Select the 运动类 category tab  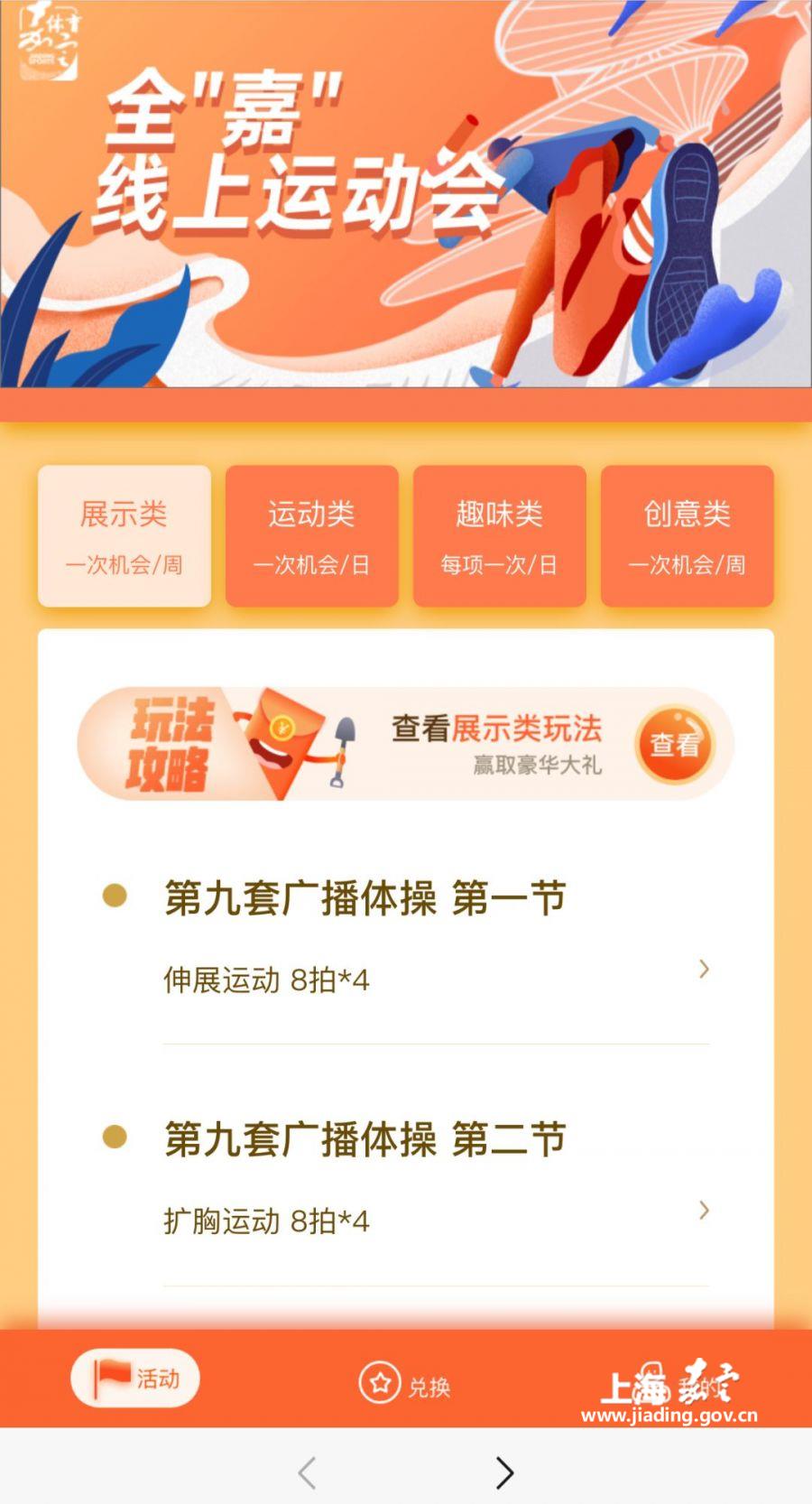(311, 536)
